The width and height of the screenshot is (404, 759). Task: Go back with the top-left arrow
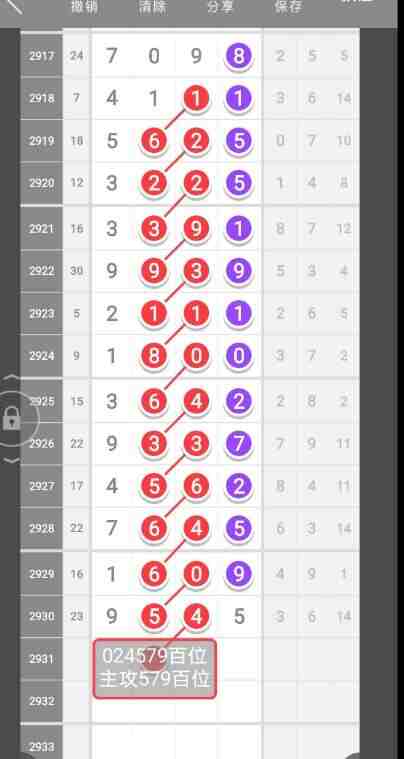coord(13,6)
